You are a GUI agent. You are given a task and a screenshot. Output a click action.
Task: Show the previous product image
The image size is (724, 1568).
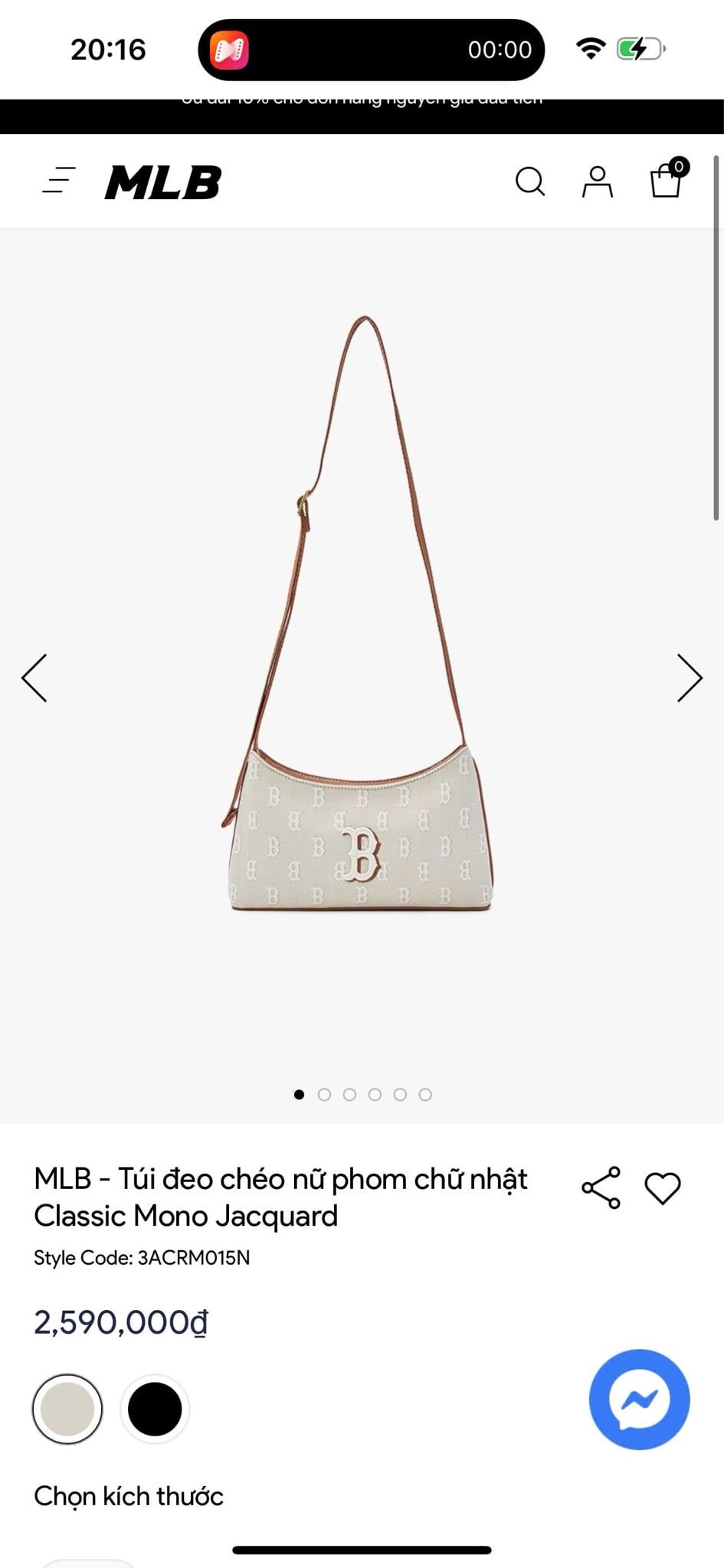[34, 678]
